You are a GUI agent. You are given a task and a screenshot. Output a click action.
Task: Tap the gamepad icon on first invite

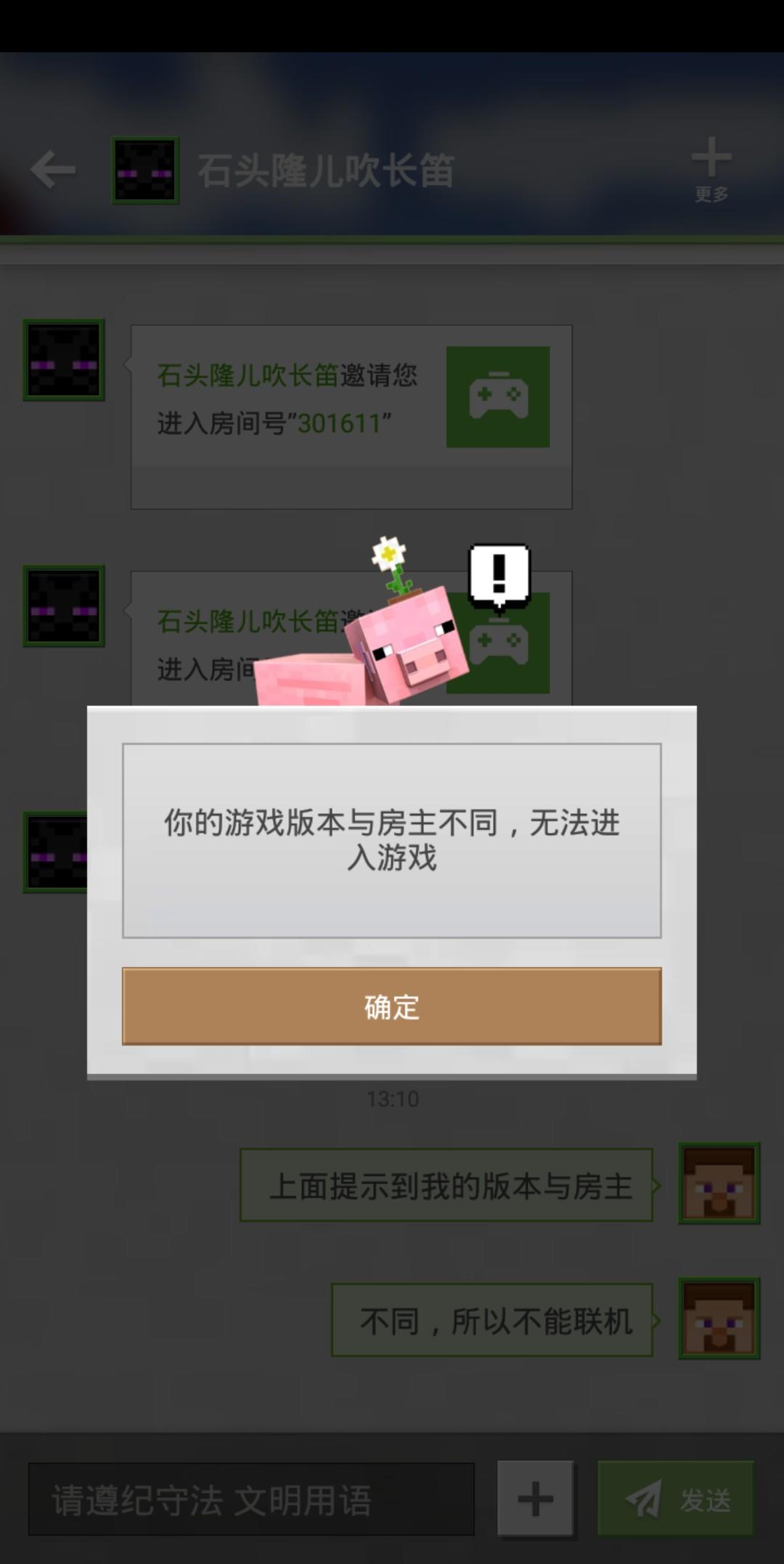point(498,396)
